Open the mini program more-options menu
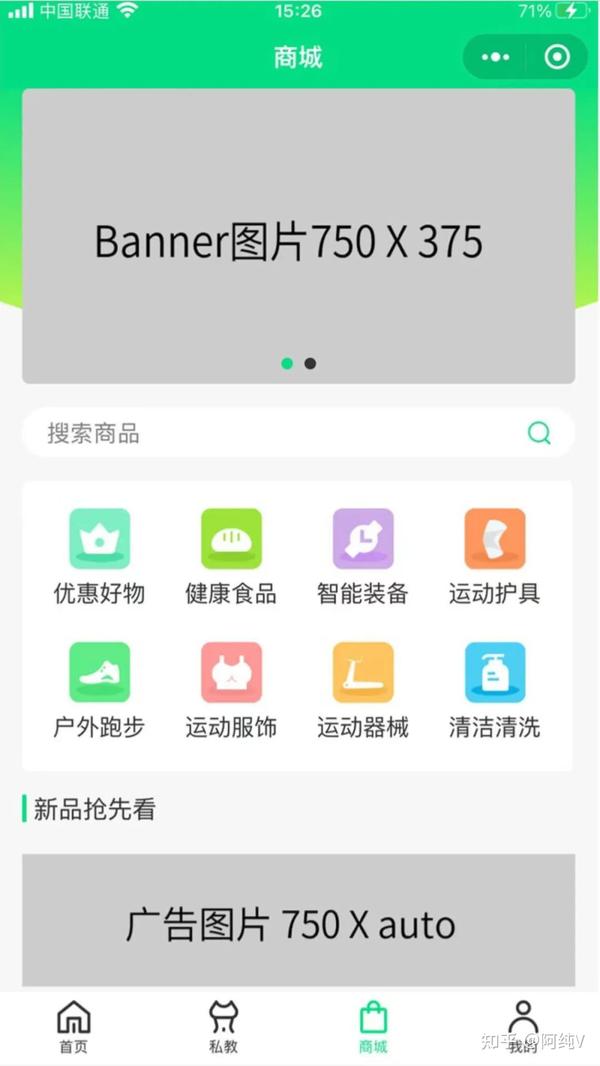The width and height of the screenshot is (600, 1066). pyautogui.click(x=495, y=57)
